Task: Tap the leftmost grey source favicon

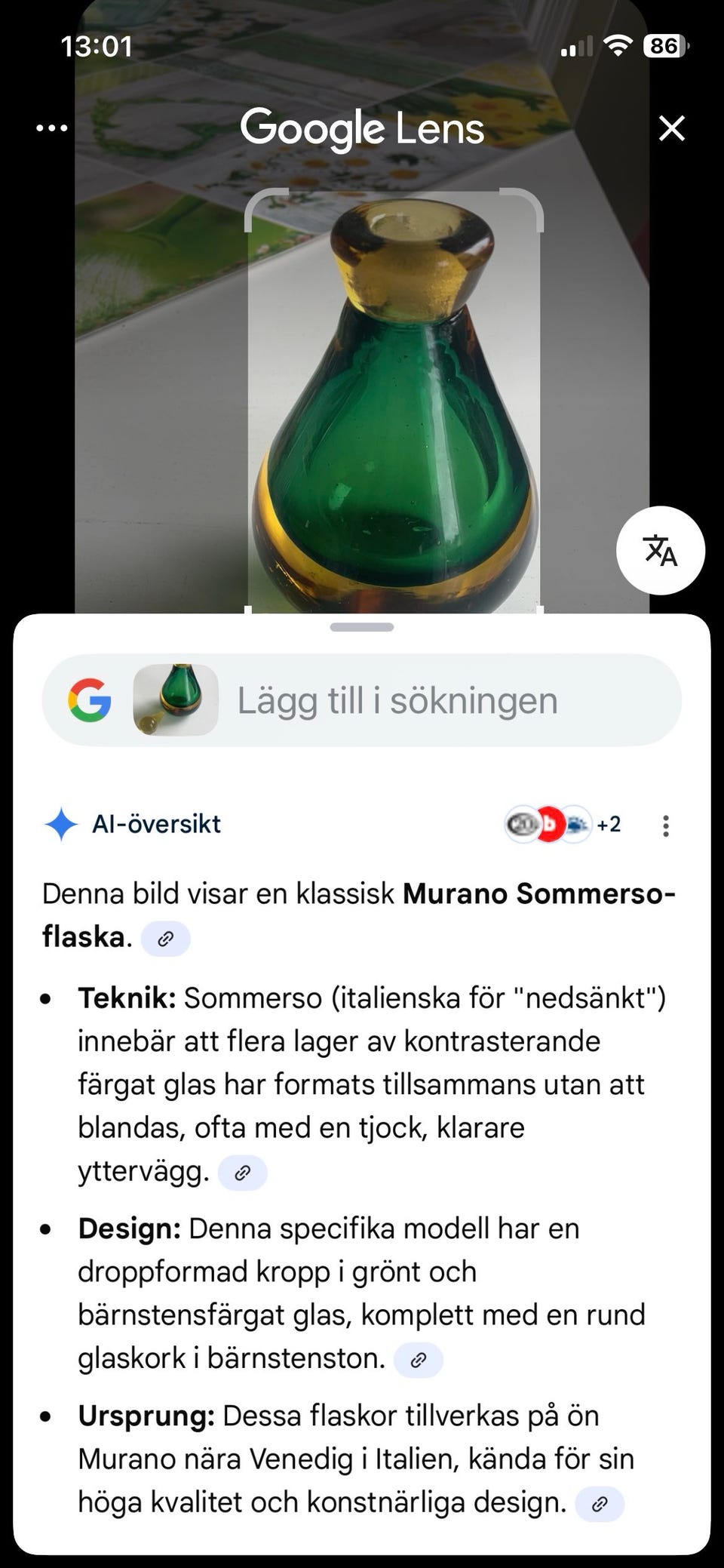Action: [x=522, y=825]
